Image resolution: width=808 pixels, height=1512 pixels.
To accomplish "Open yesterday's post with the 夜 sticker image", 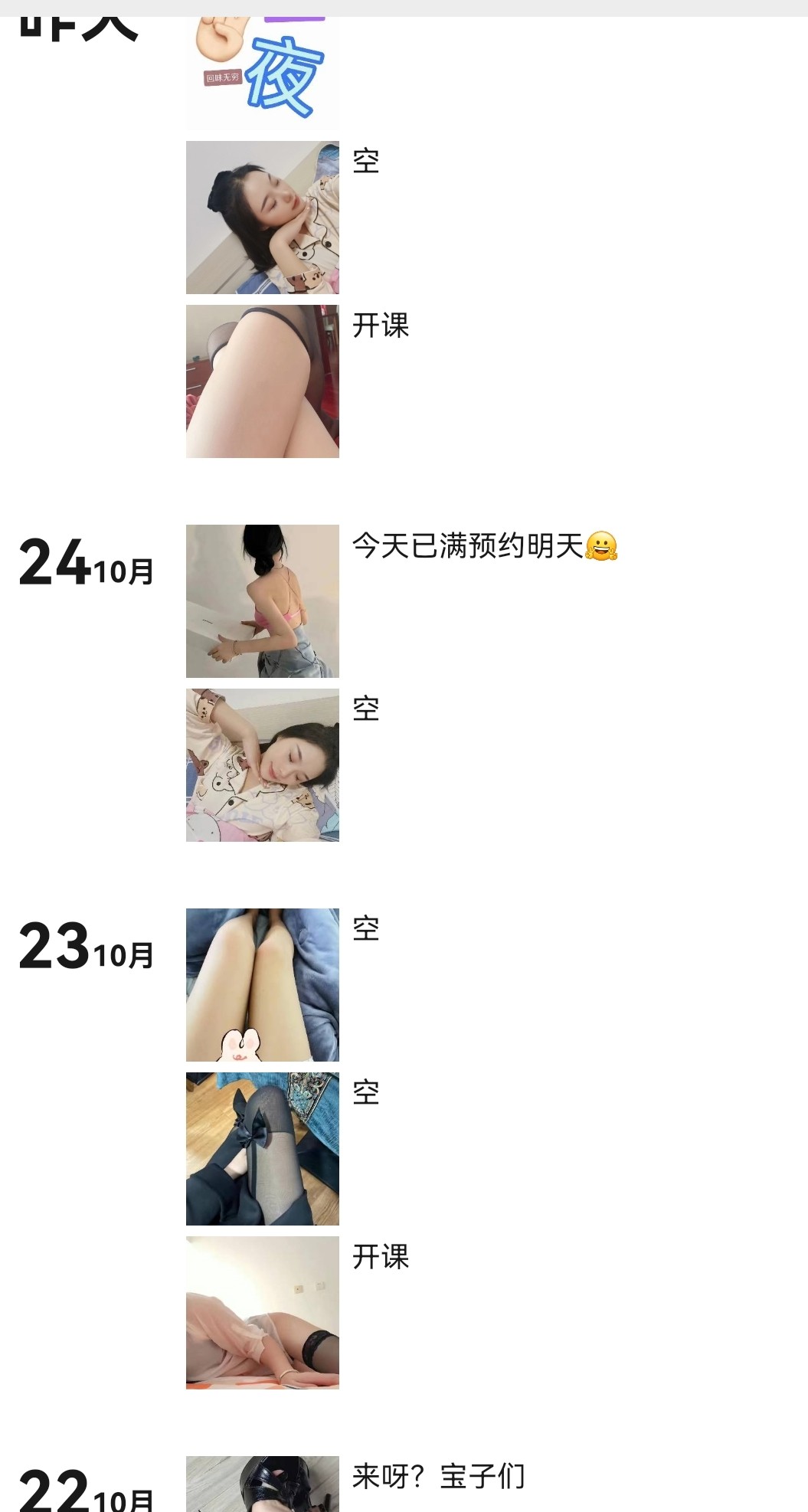I will pos(263,73).
